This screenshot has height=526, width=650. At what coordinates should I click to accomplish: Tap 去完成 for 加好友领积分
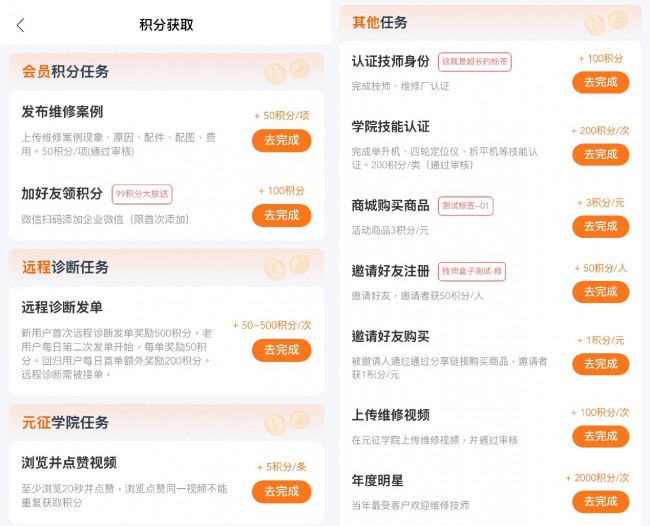pos(281,215)
